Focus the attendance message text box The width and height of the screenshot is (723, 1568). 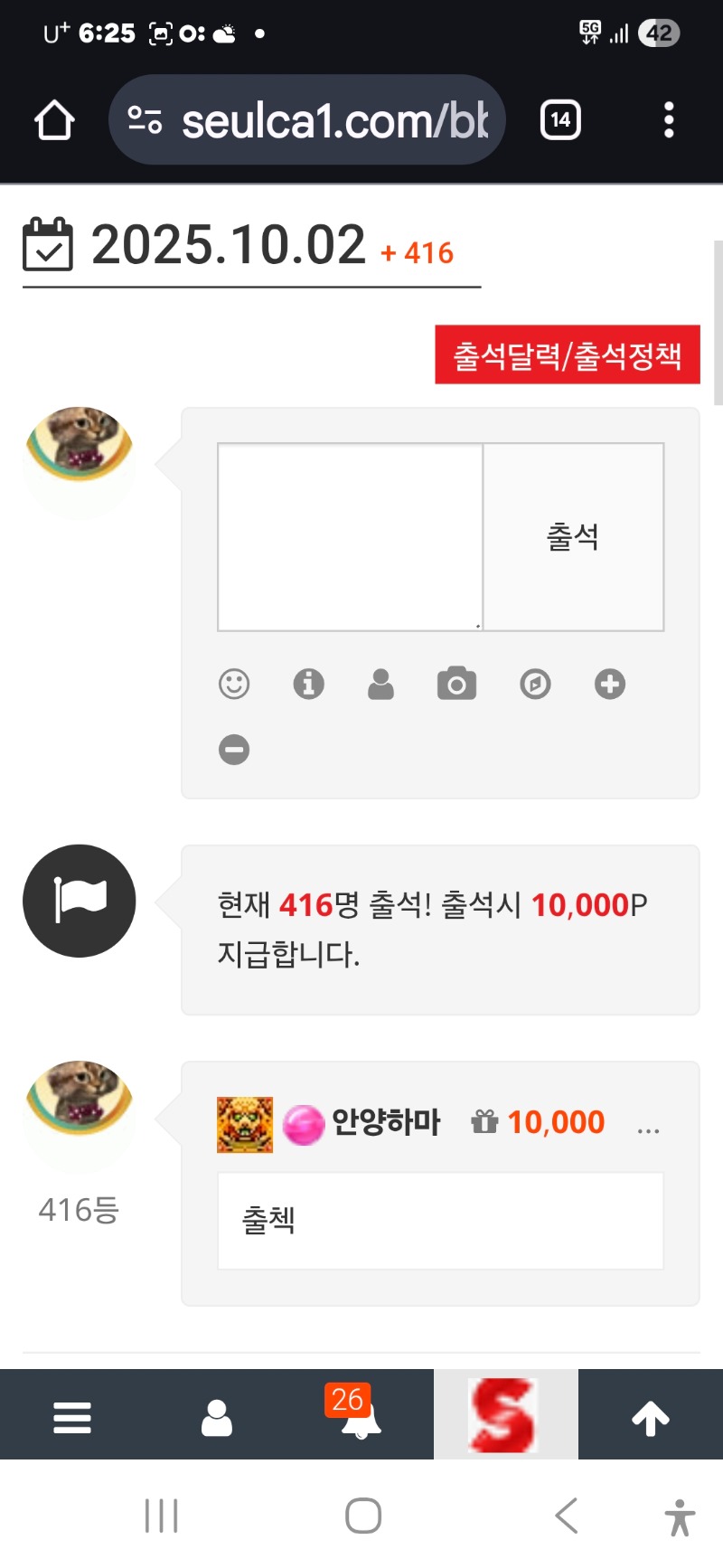[x=350, y=536]
